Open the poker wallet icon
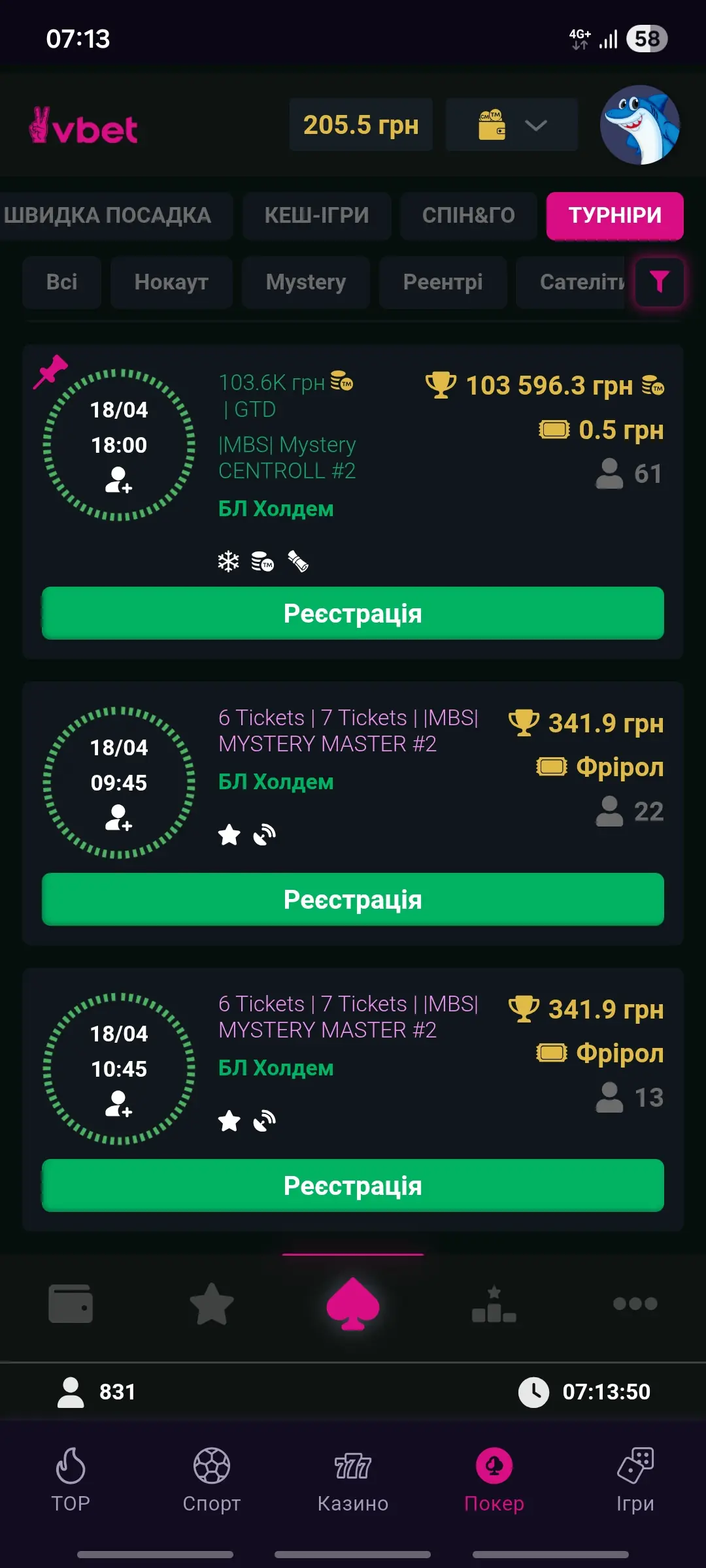Image resolution: width=706 pixels, height=1568 pixels. click(71, 1304)
